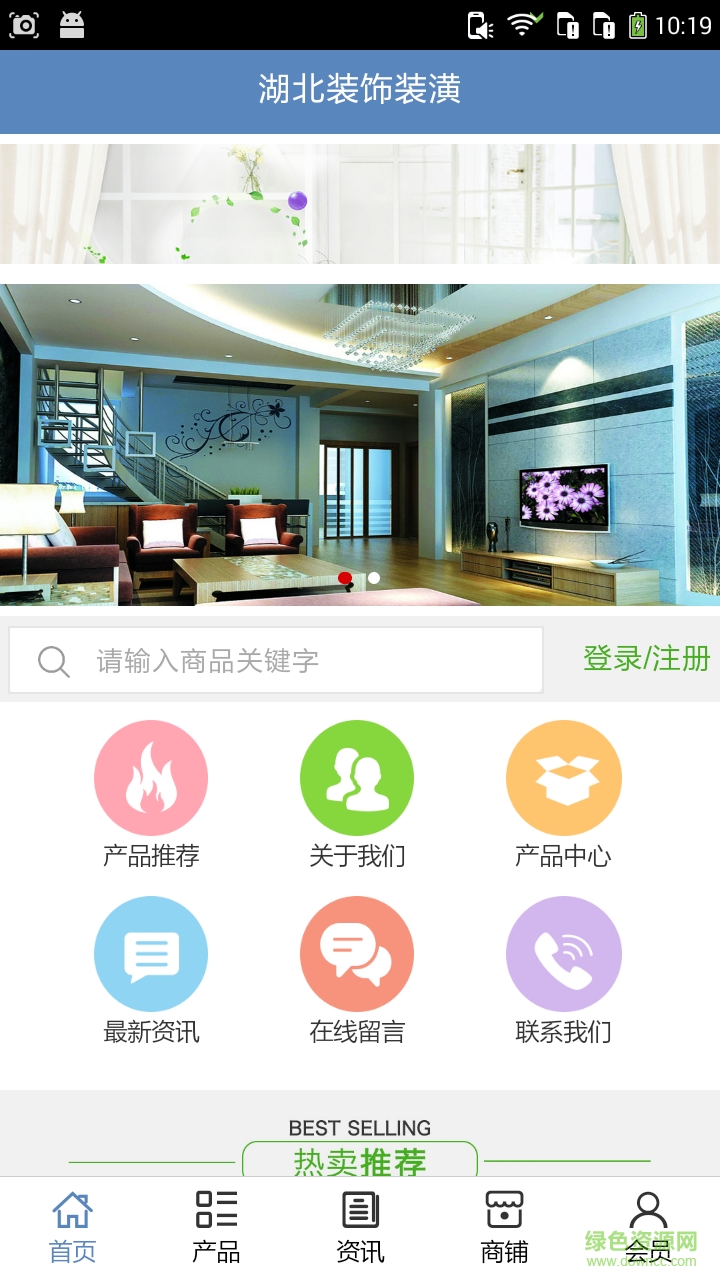Open 产品中心 (Product Center) box icon
Screen dimensions: 720x1280
coord(563,777)
